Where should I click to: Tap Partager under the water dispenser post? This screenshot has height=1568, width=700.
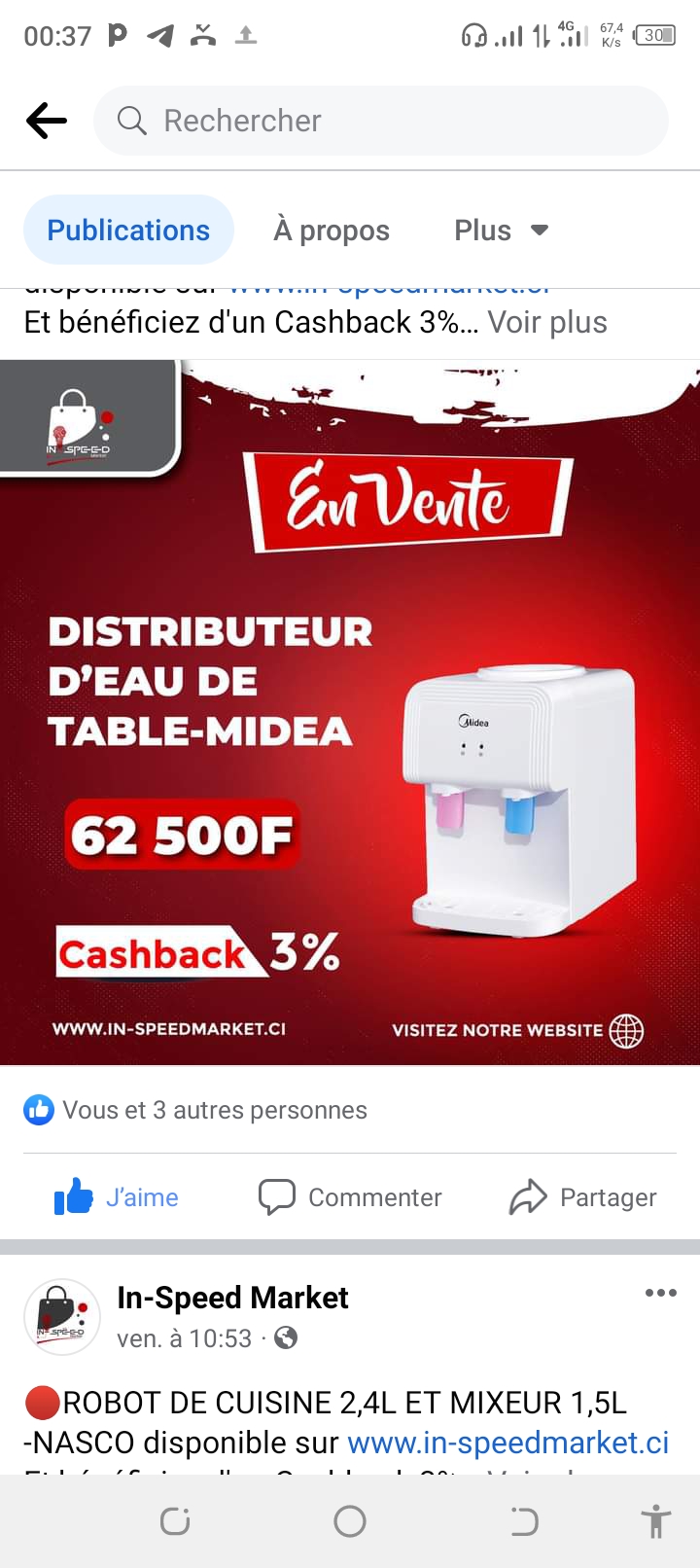click(583, 1197)
